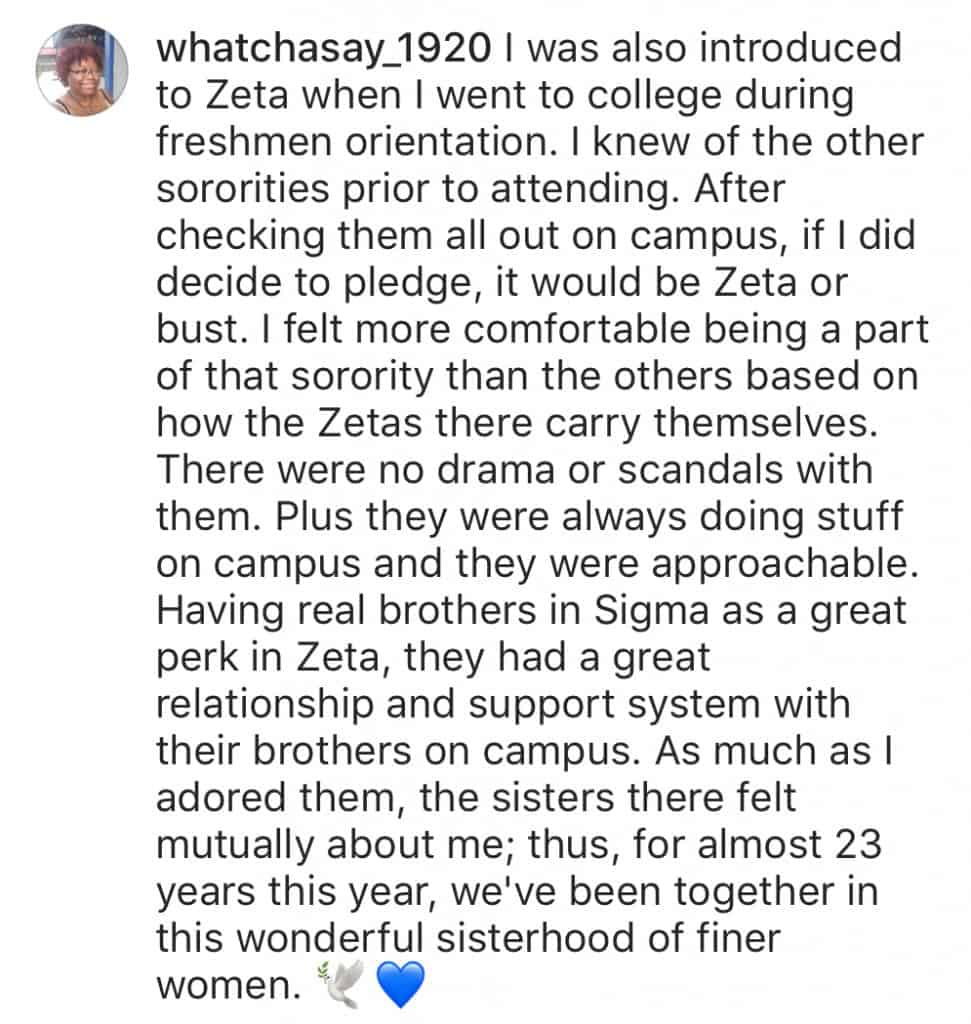Open whatchasay_1920's profile picture
The image size is (971, 1024).
click(82, 68)
